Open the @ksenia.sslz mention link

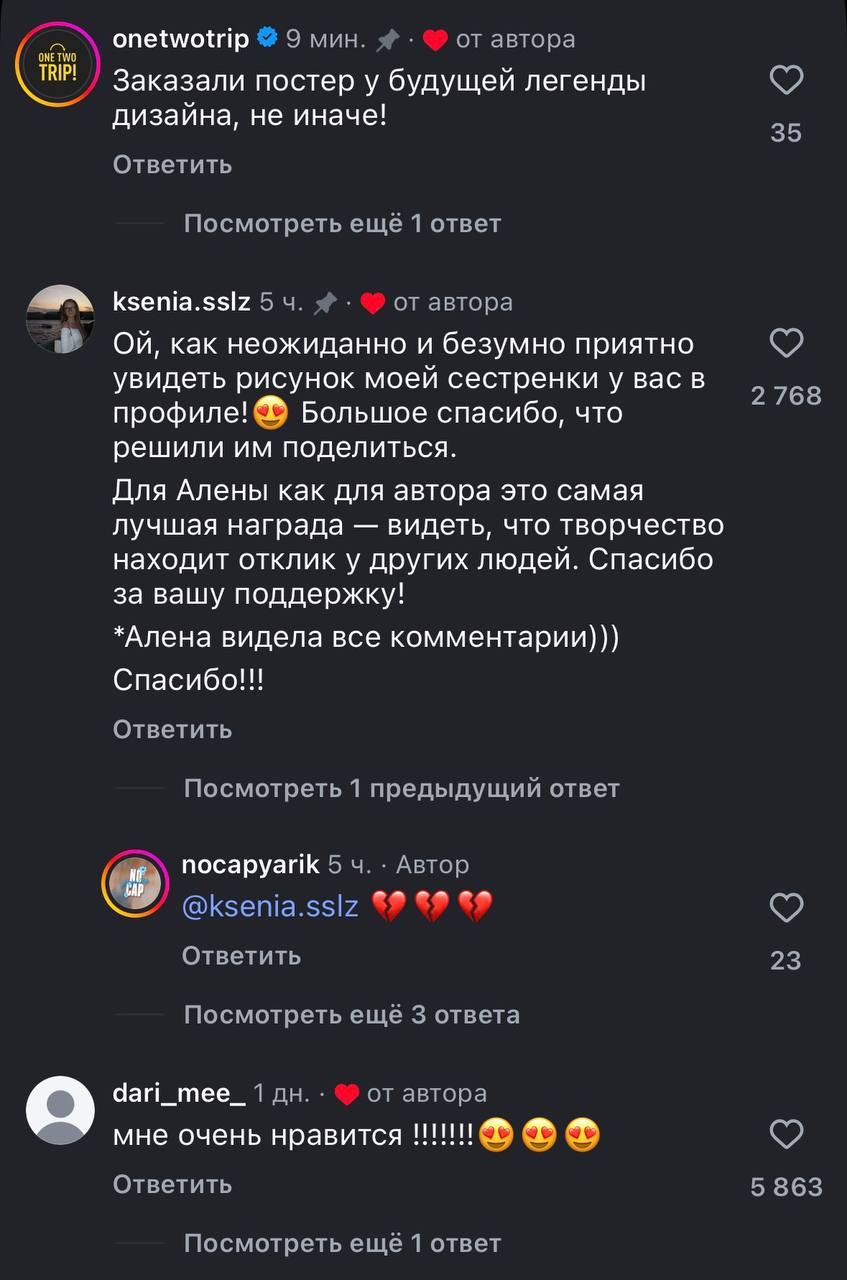[x=270, y=907]
